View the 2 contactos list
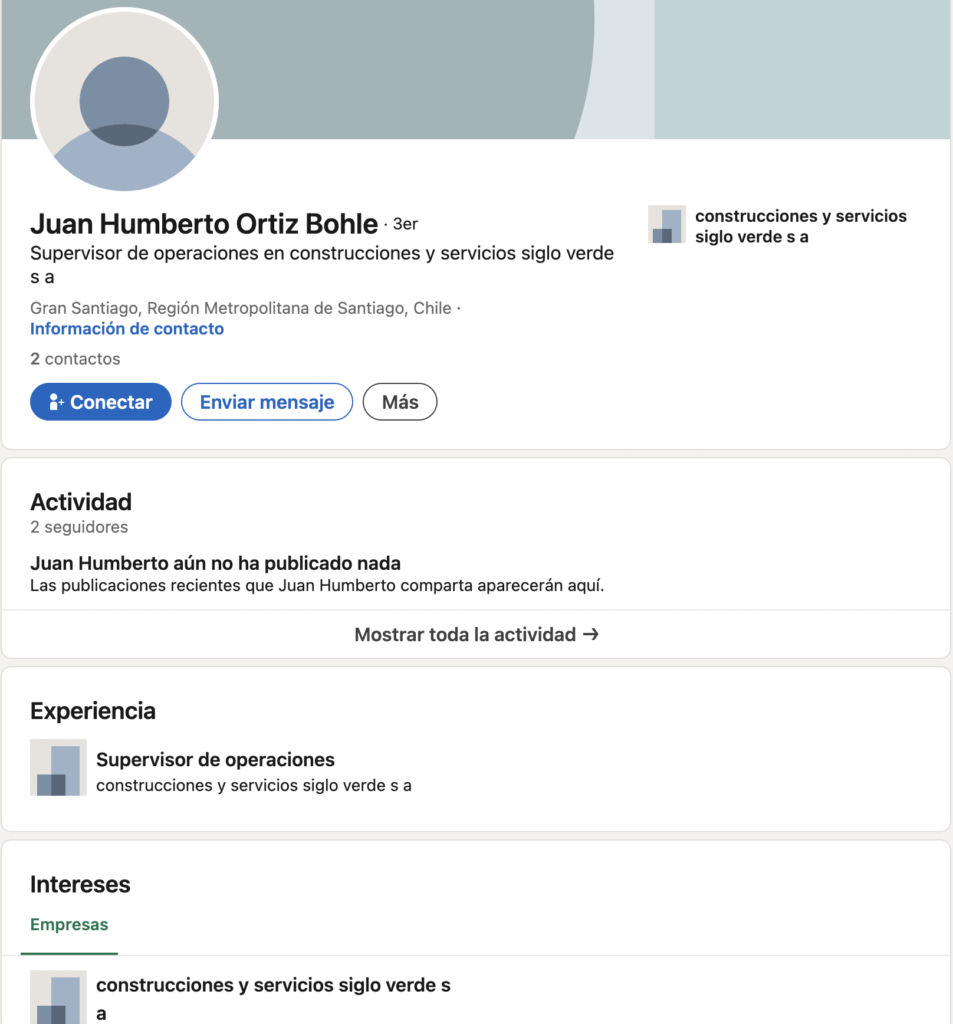Screen dimensions: 953x1024 pos(75,359)
